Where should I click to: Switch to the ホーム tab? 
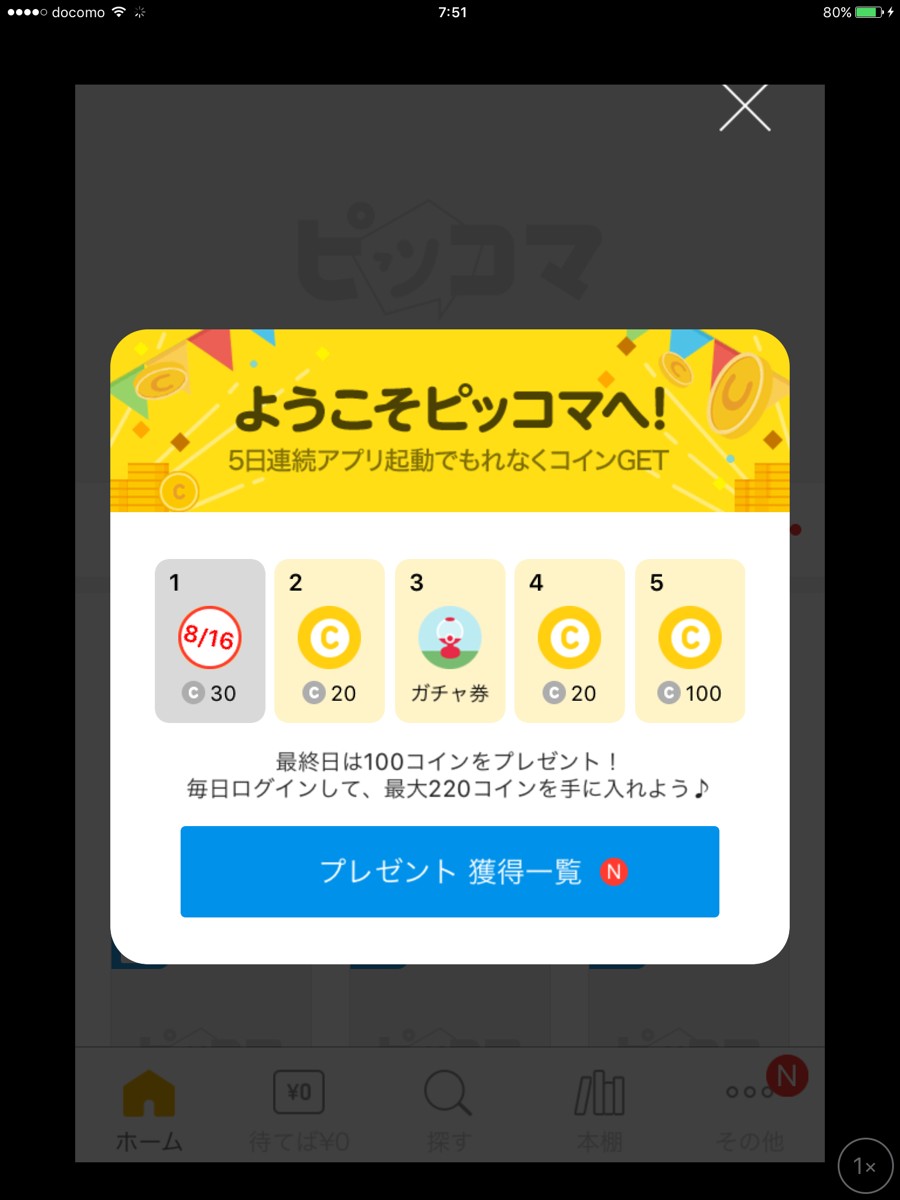148,1108
